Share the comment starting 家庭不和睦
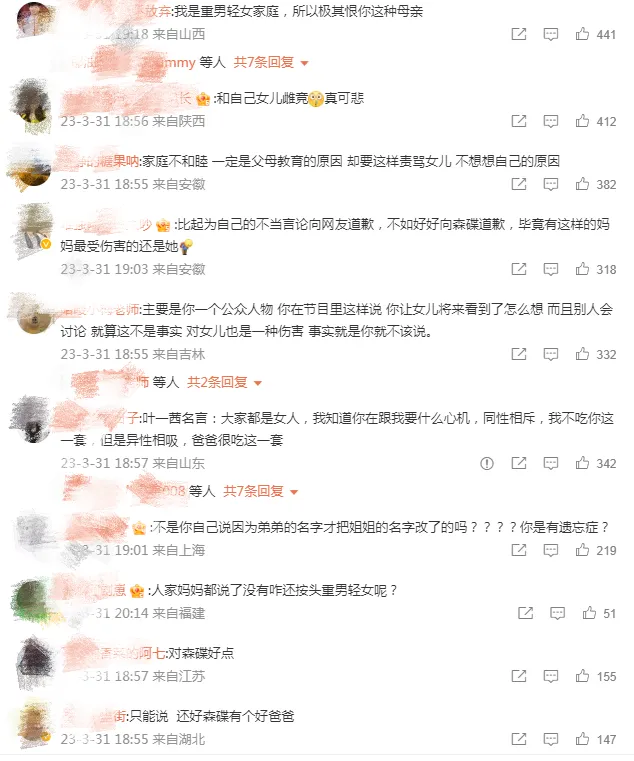634x761 pixels. point(518,185)
